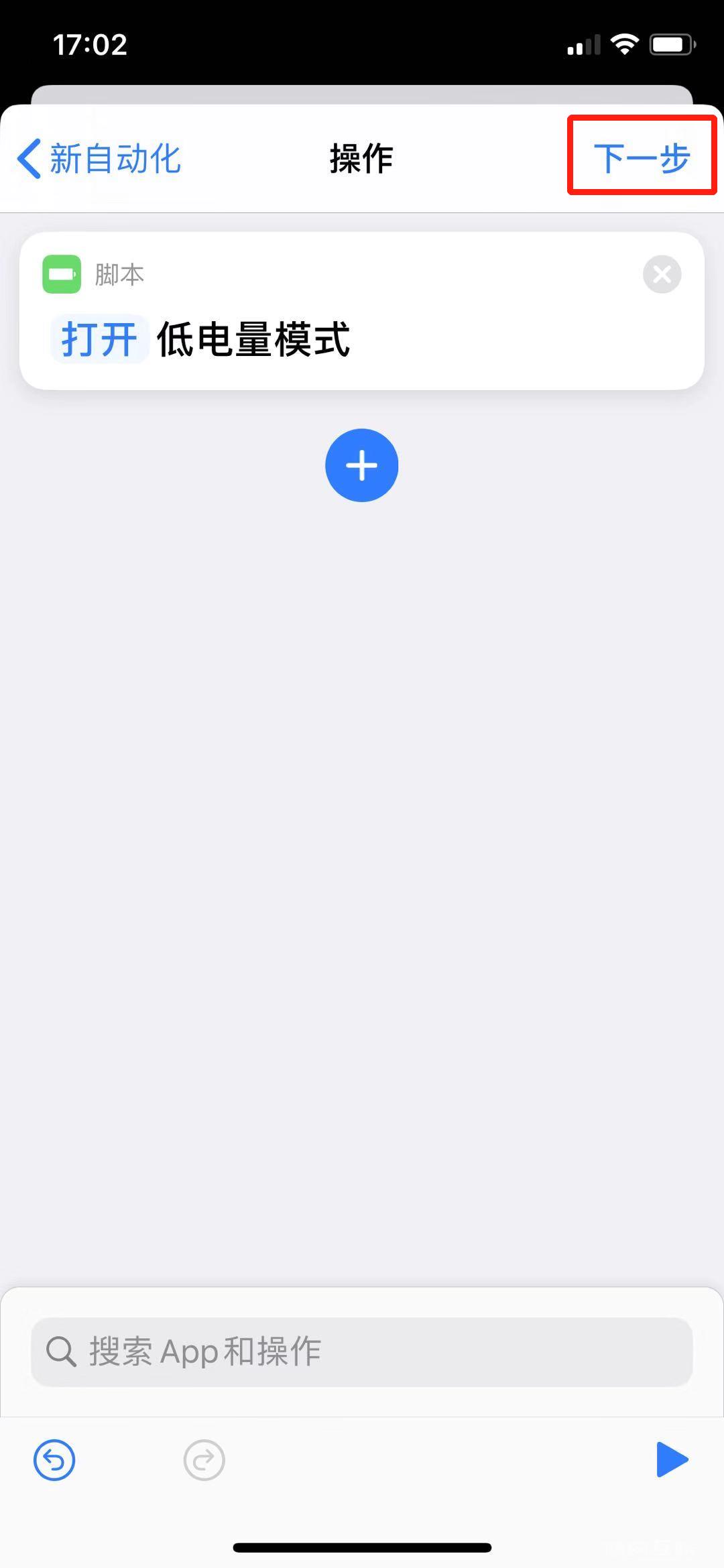Tap the undo arrow icon
The height and width of the screenshot is (1568, 724).
[54, 1459]
